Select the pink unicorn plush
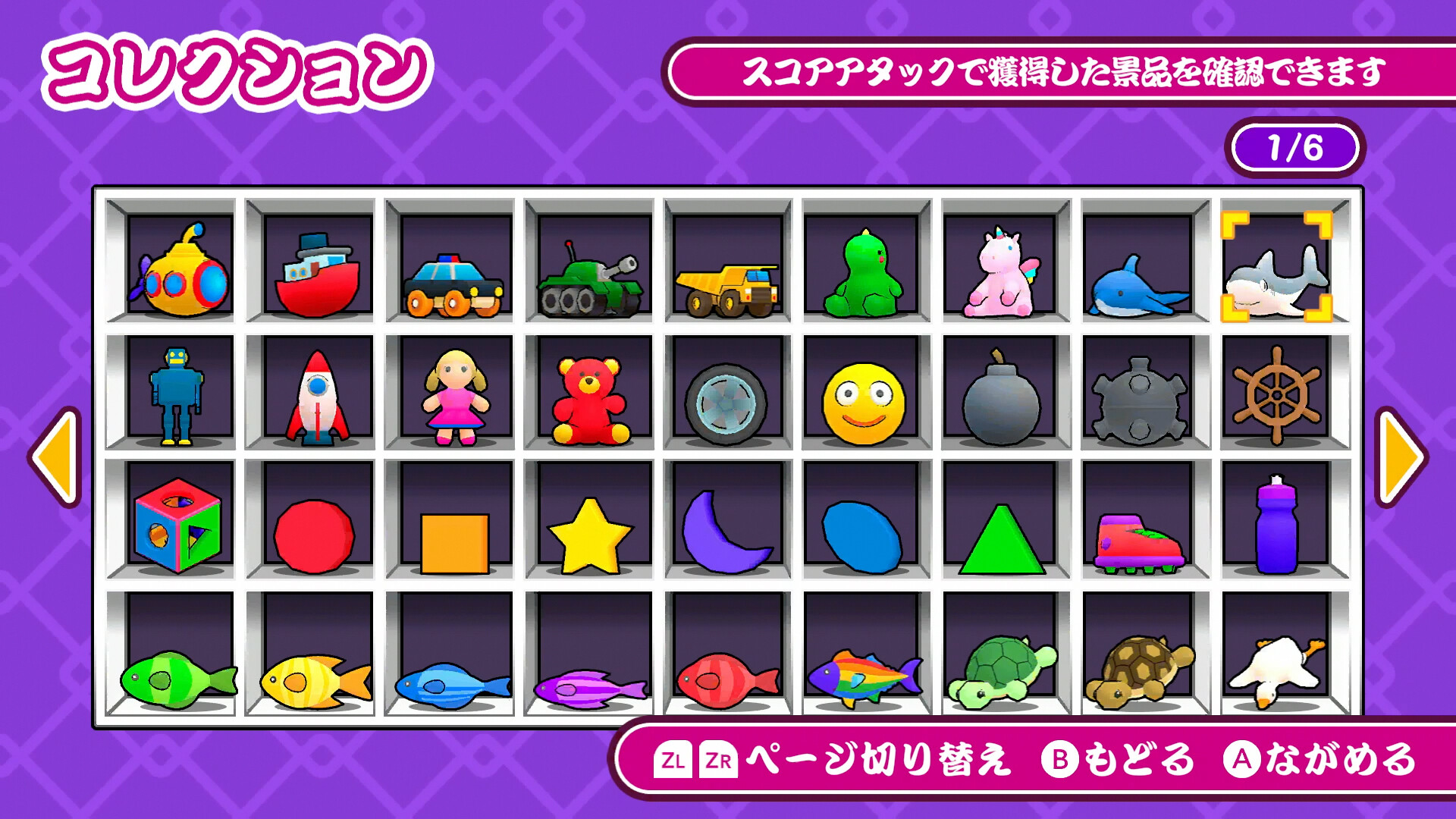This screenshot has height=819, width=1456. tap(1001, 275)
